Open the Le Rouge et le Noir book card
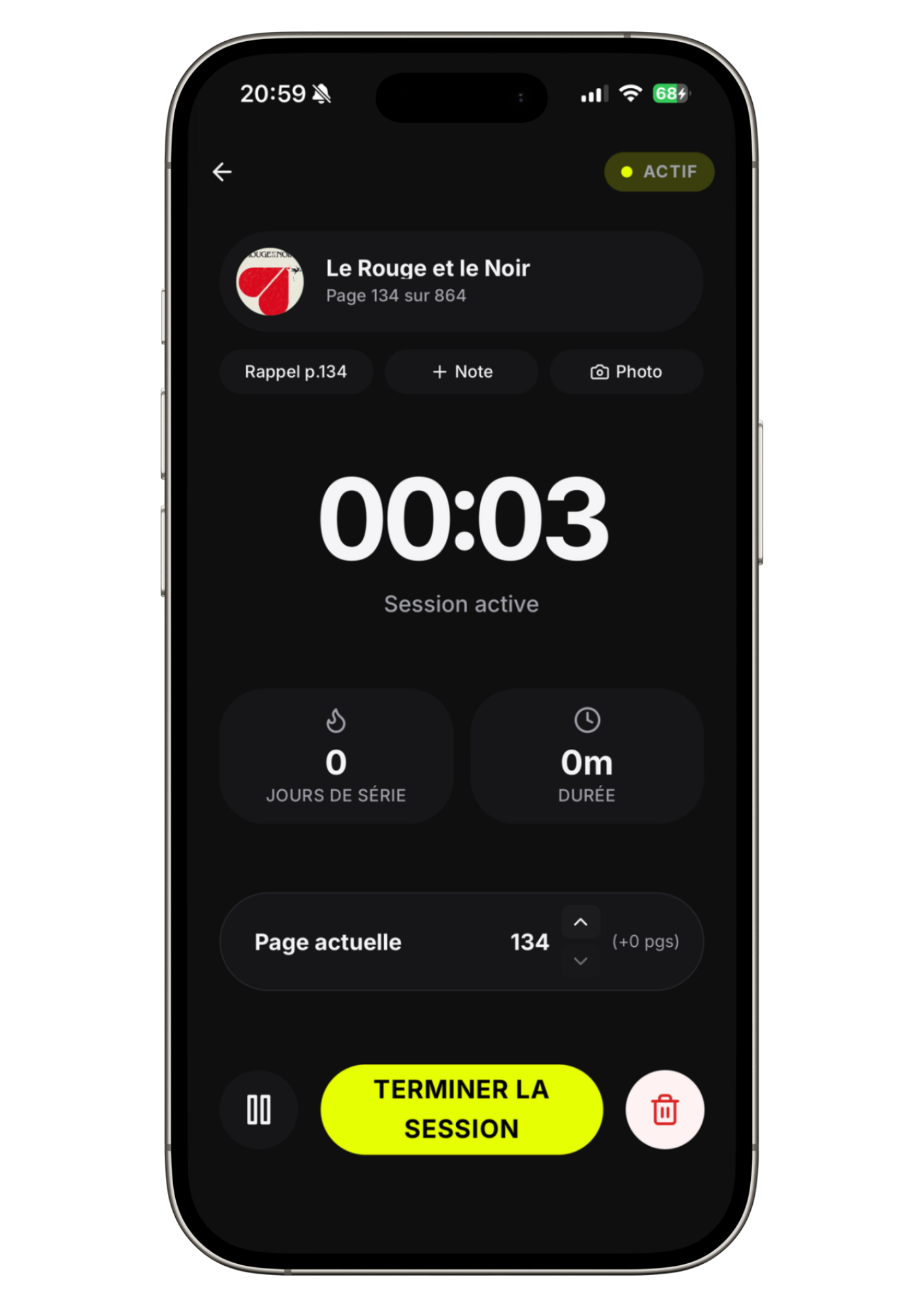The image size is (924, 1307). point(461,282)
